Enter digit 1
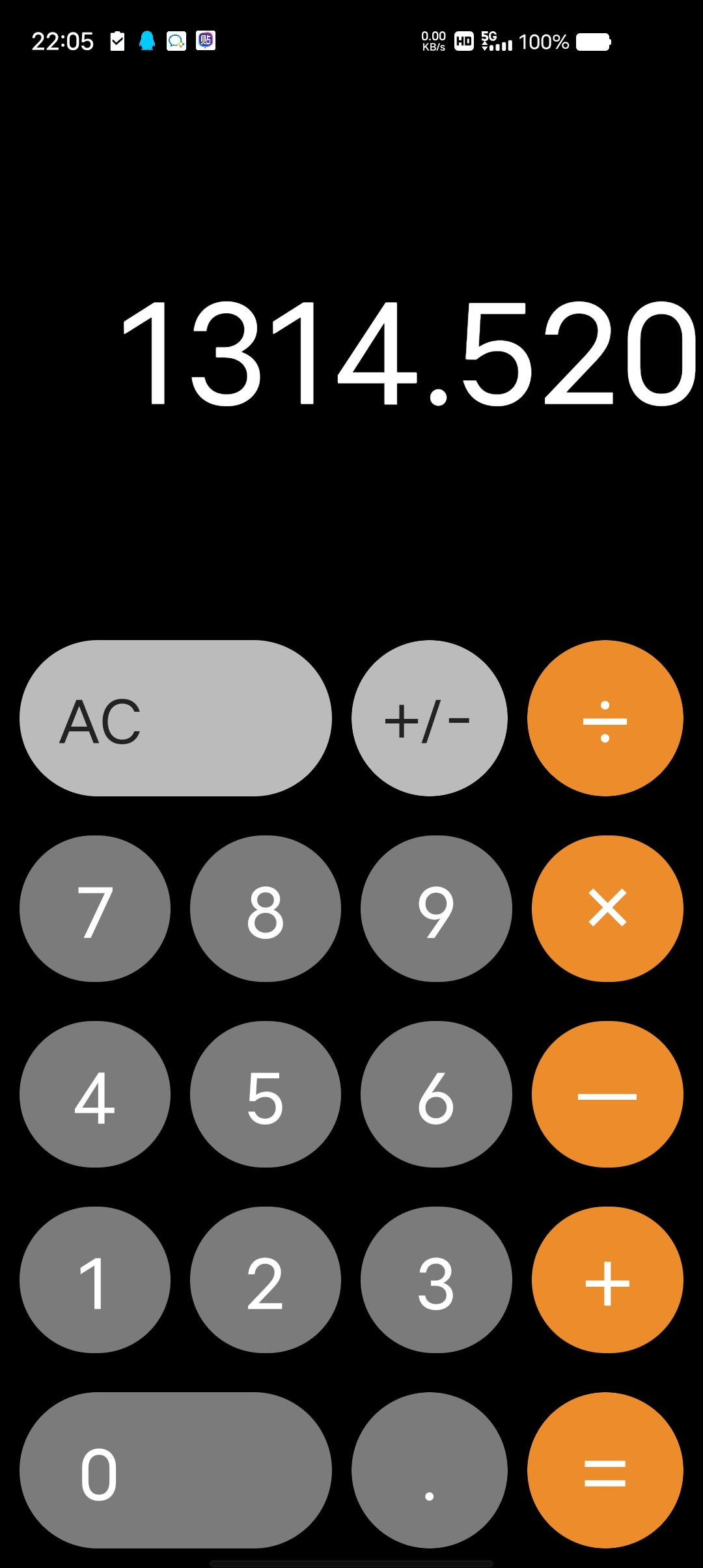The width and height of the screenshot is (703, 1568). pyautogui.click(x=95, y=1280)
